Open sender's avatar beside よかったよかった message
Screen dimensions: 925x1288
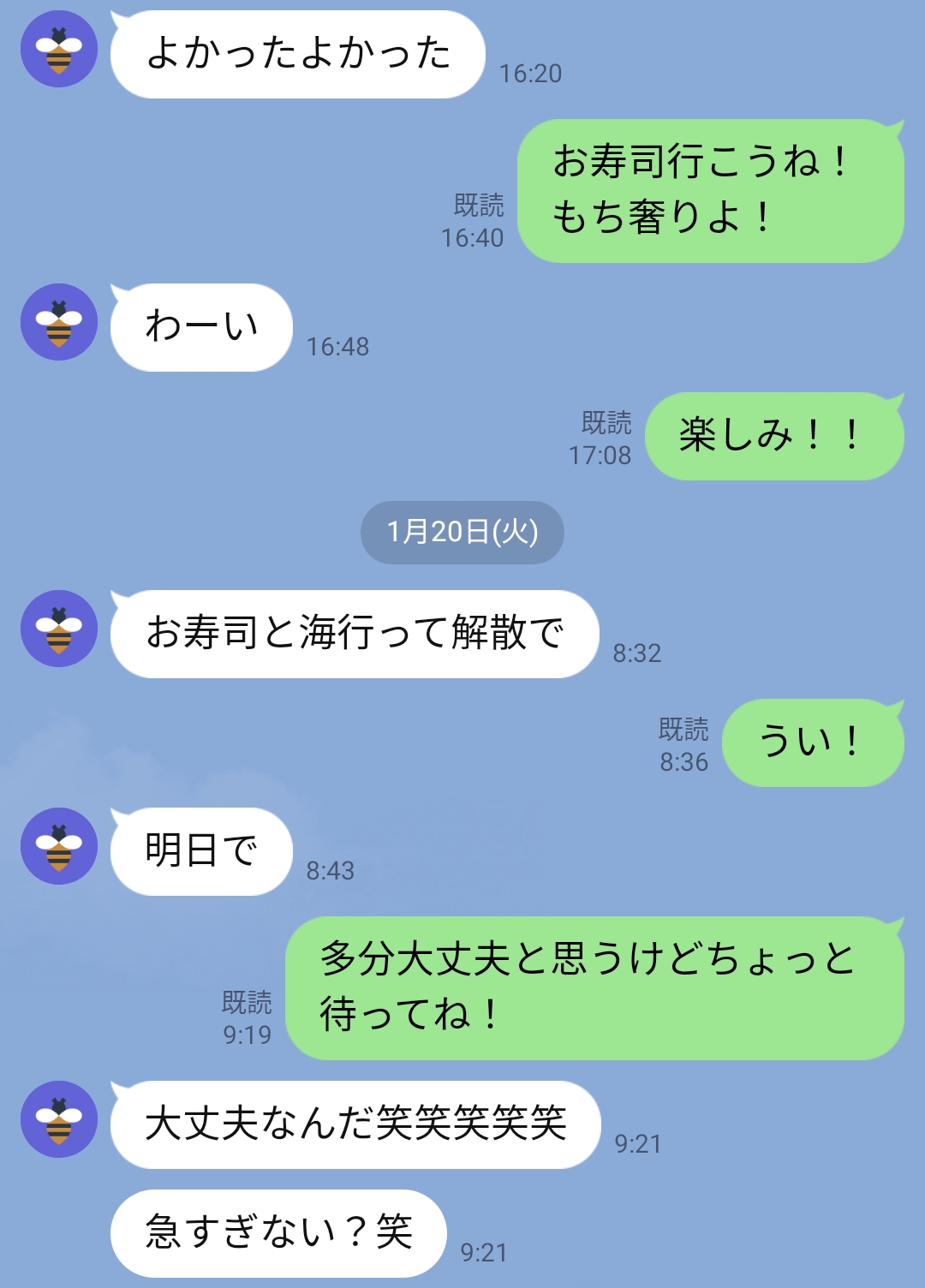(59, 49)
